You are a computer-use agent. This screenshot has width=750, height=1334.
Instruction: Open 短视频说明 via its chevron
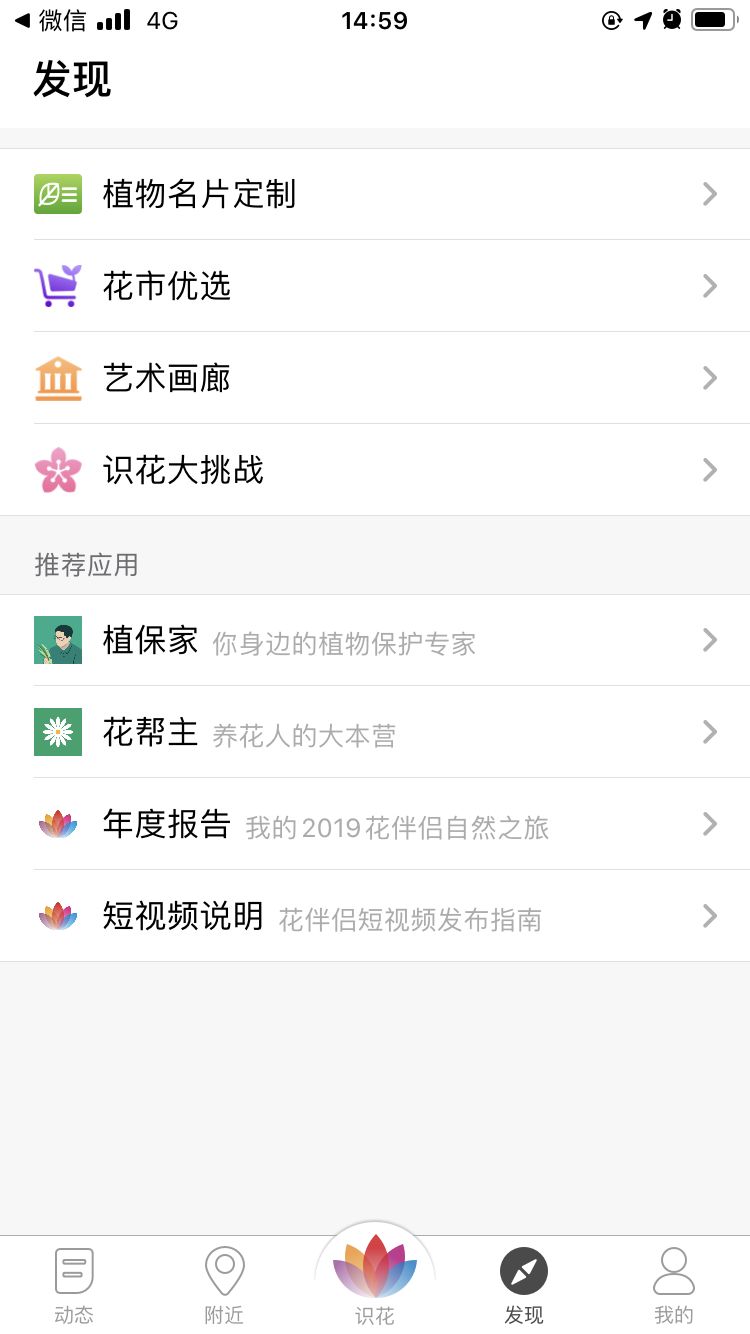tap(710, 916)
